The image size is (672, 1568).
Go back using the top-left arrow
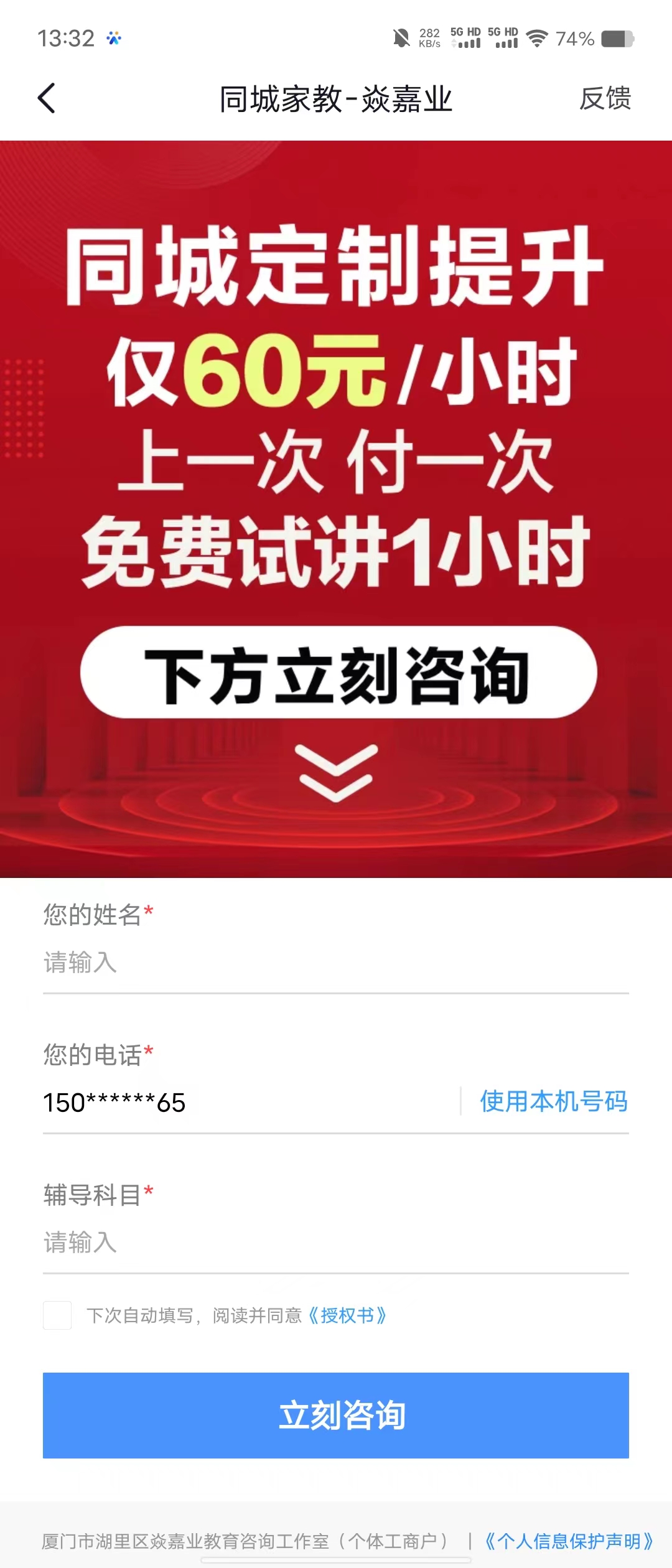coord(47,98)
